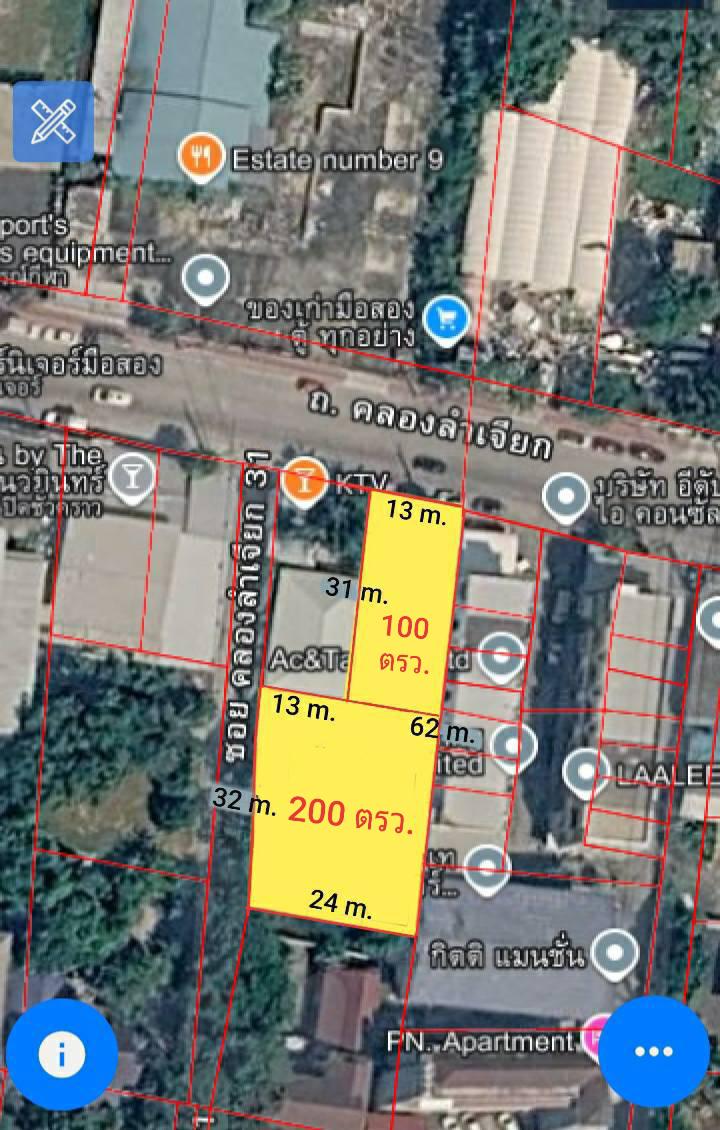Tap the second-hand shop cart marker
This screenshot has width=720, height=1130.
pos(447,320)
